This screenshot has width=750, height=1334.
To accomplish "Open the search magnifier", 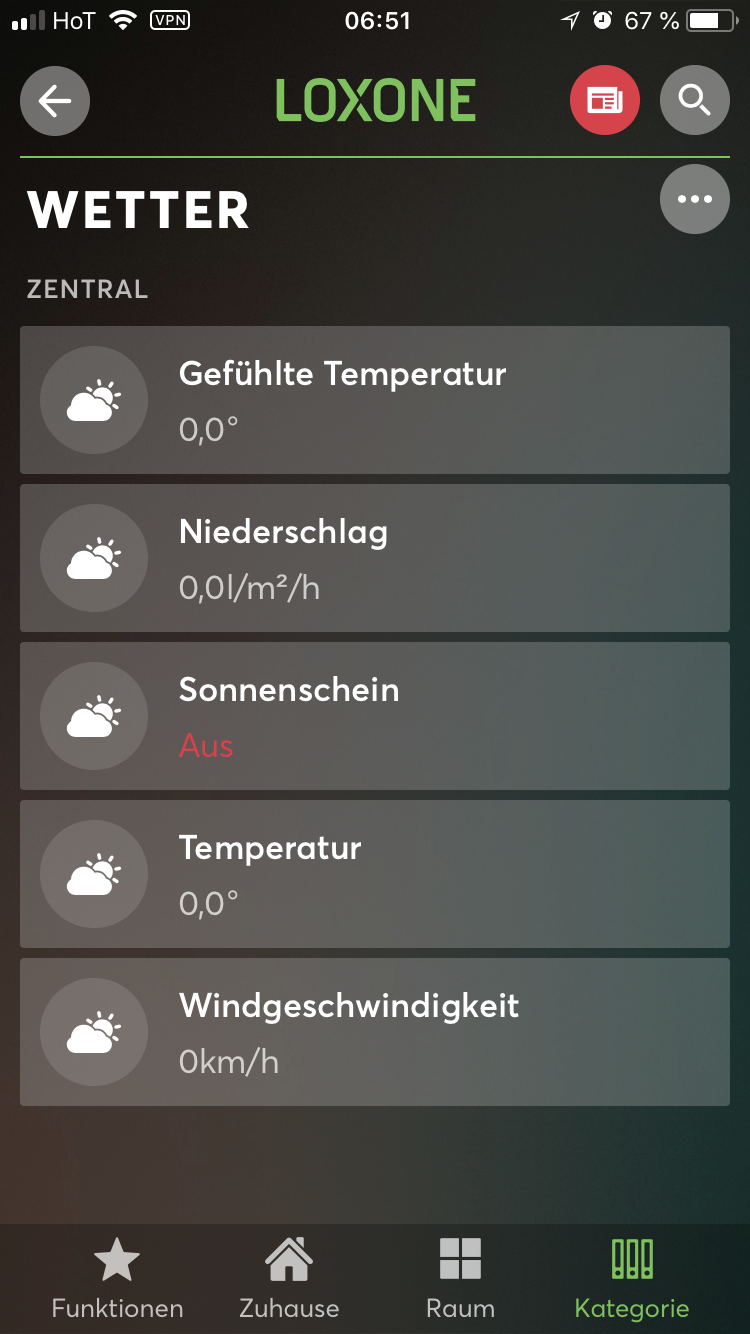I will click(694, 100).
